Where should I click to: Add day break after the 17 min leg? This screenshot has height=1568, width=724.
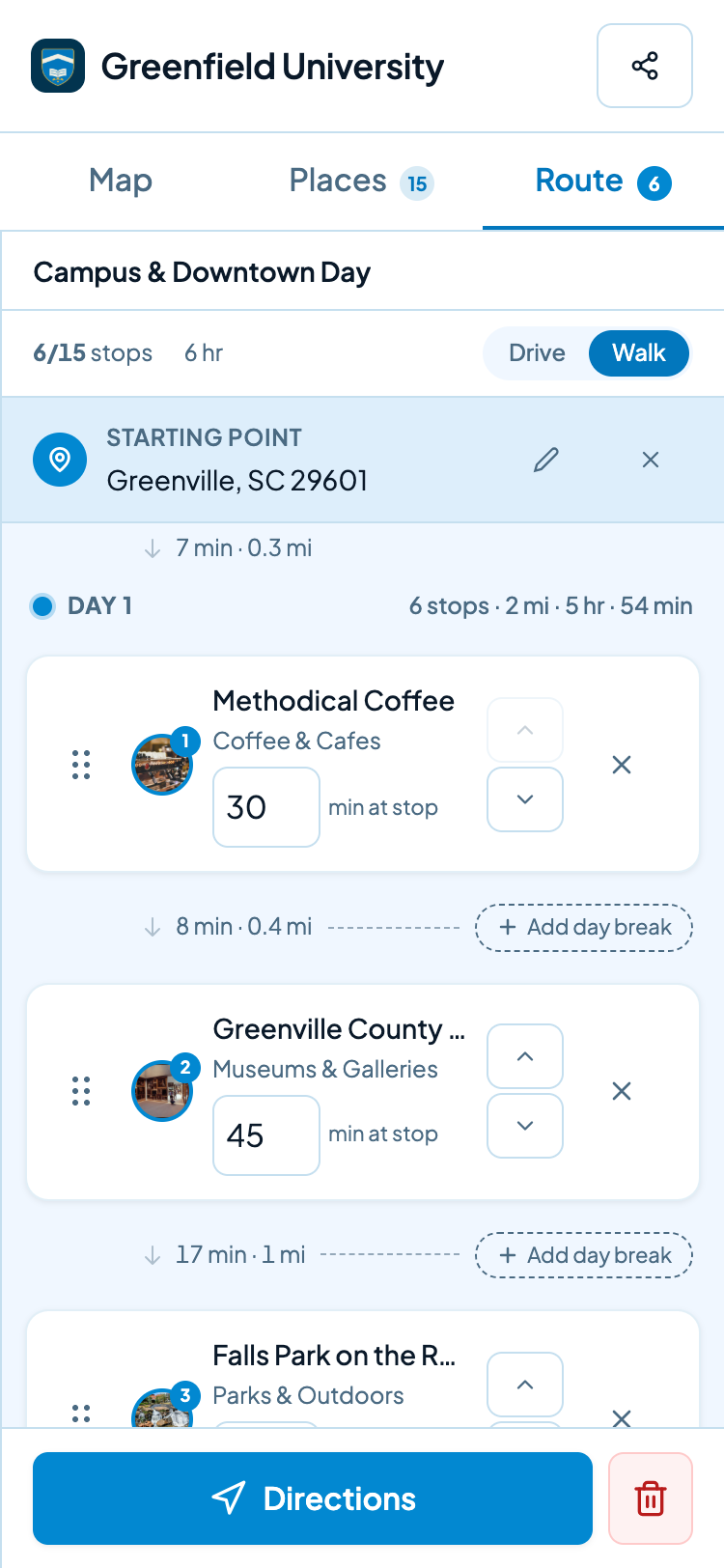point(584,1255)
